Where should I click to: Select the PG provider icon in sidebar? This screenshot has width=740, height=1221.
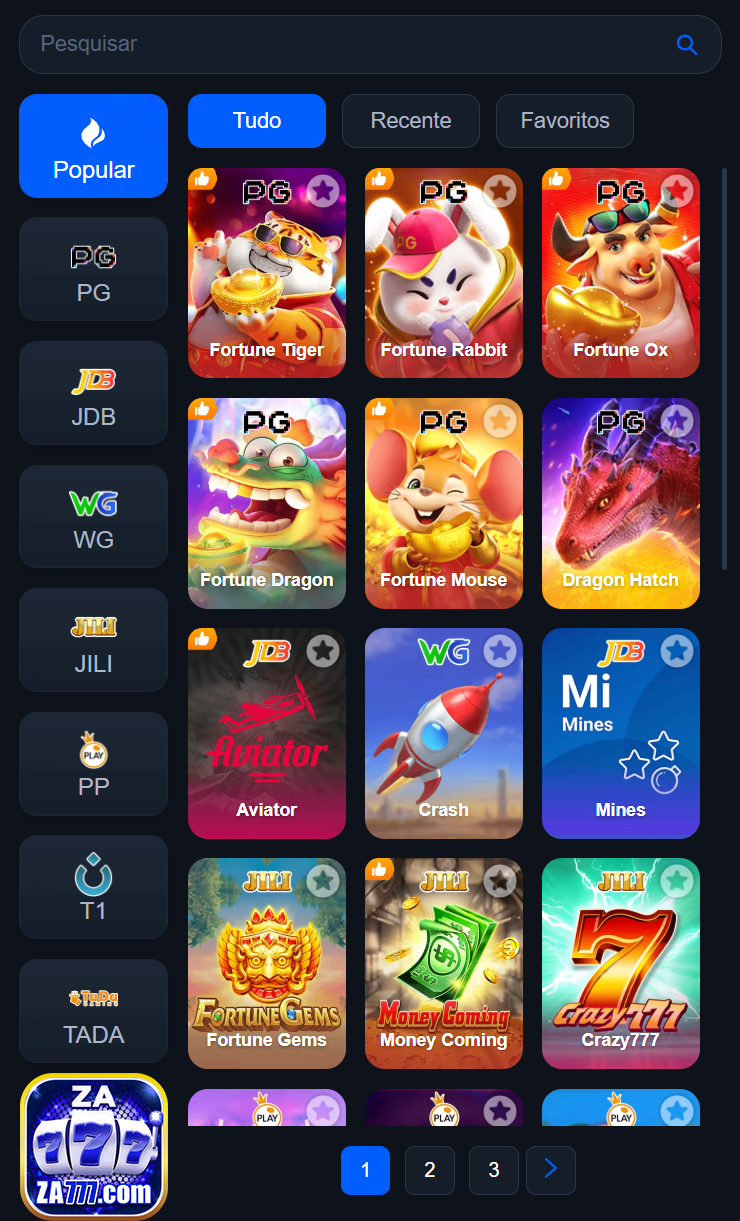(x=93, y=269)
